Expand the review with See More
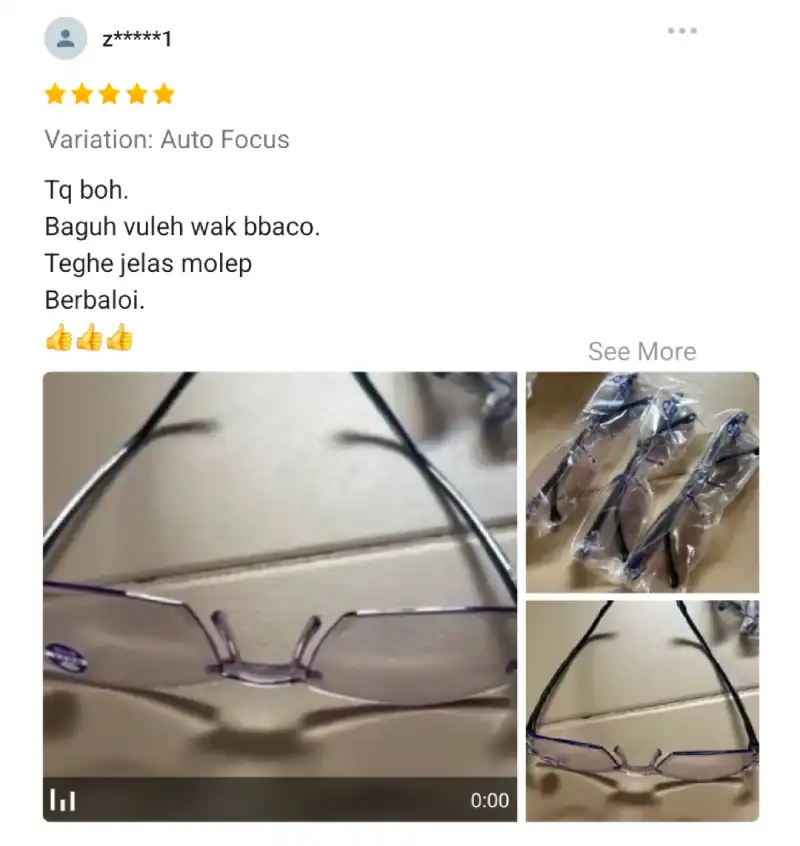Viewport: 800px width, 846px height. 641,352
